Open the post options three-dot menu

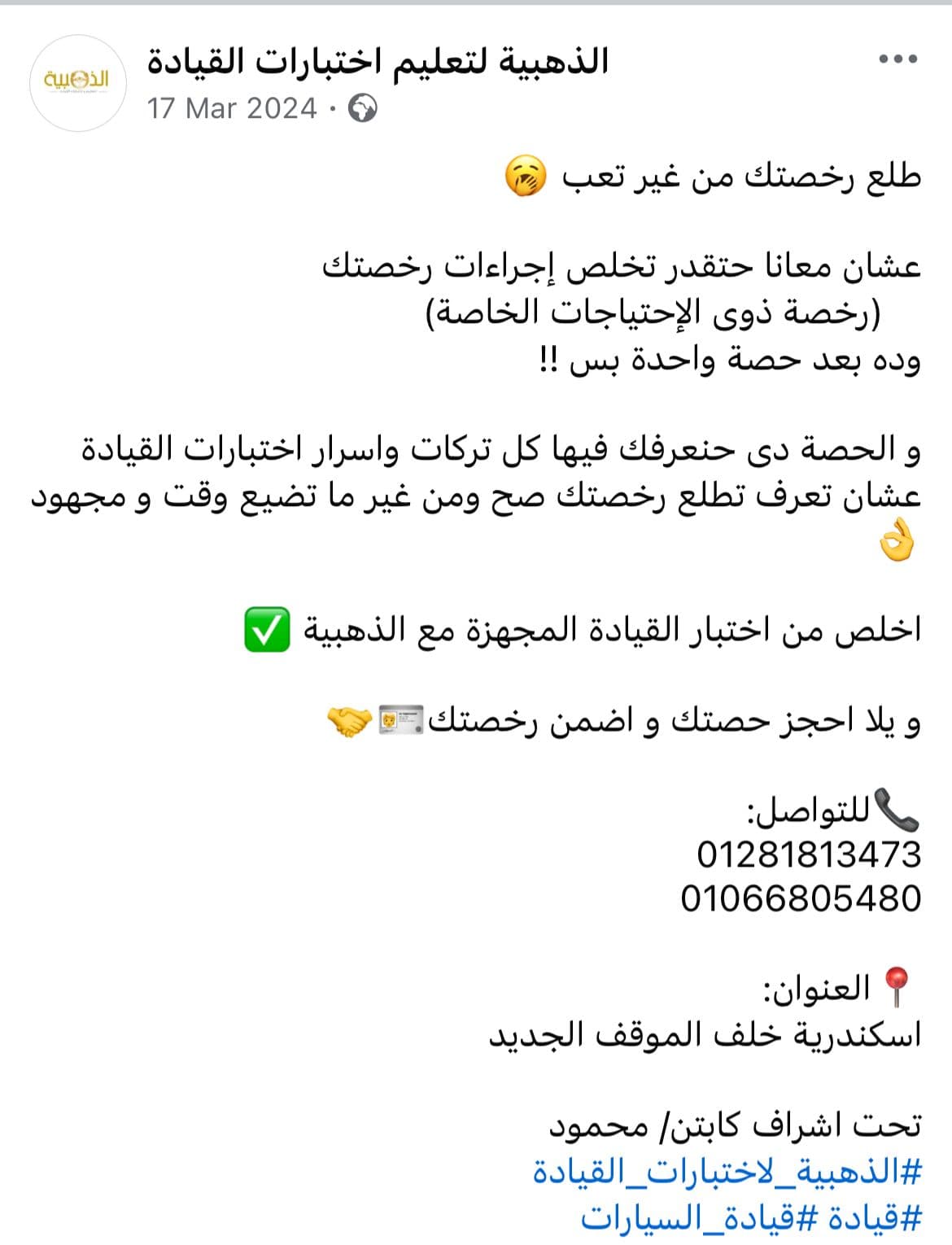(896, 58)
